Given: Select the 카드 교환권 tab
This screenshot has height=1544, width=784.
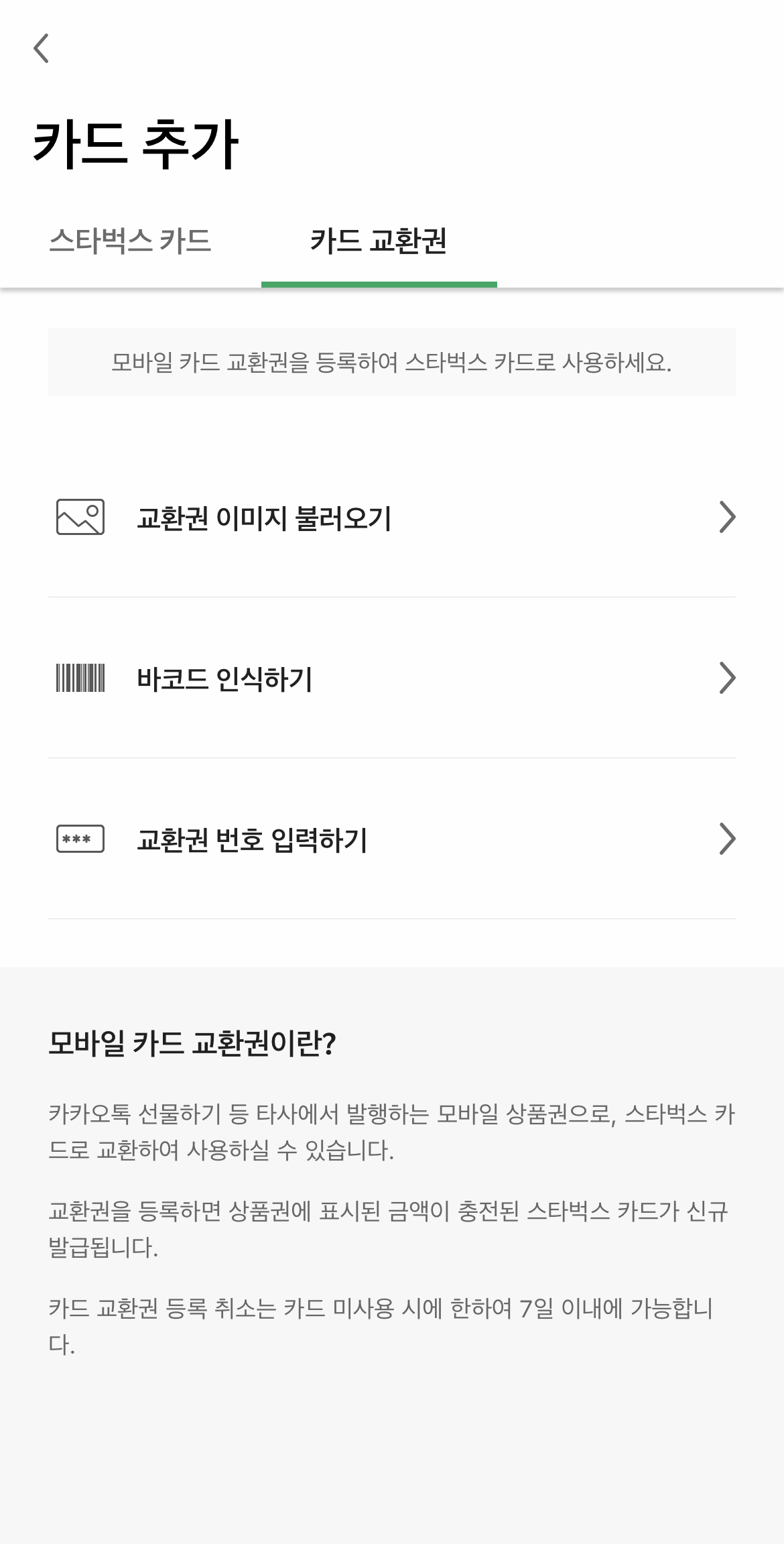Looking at the screenshot, I should 379,241.
